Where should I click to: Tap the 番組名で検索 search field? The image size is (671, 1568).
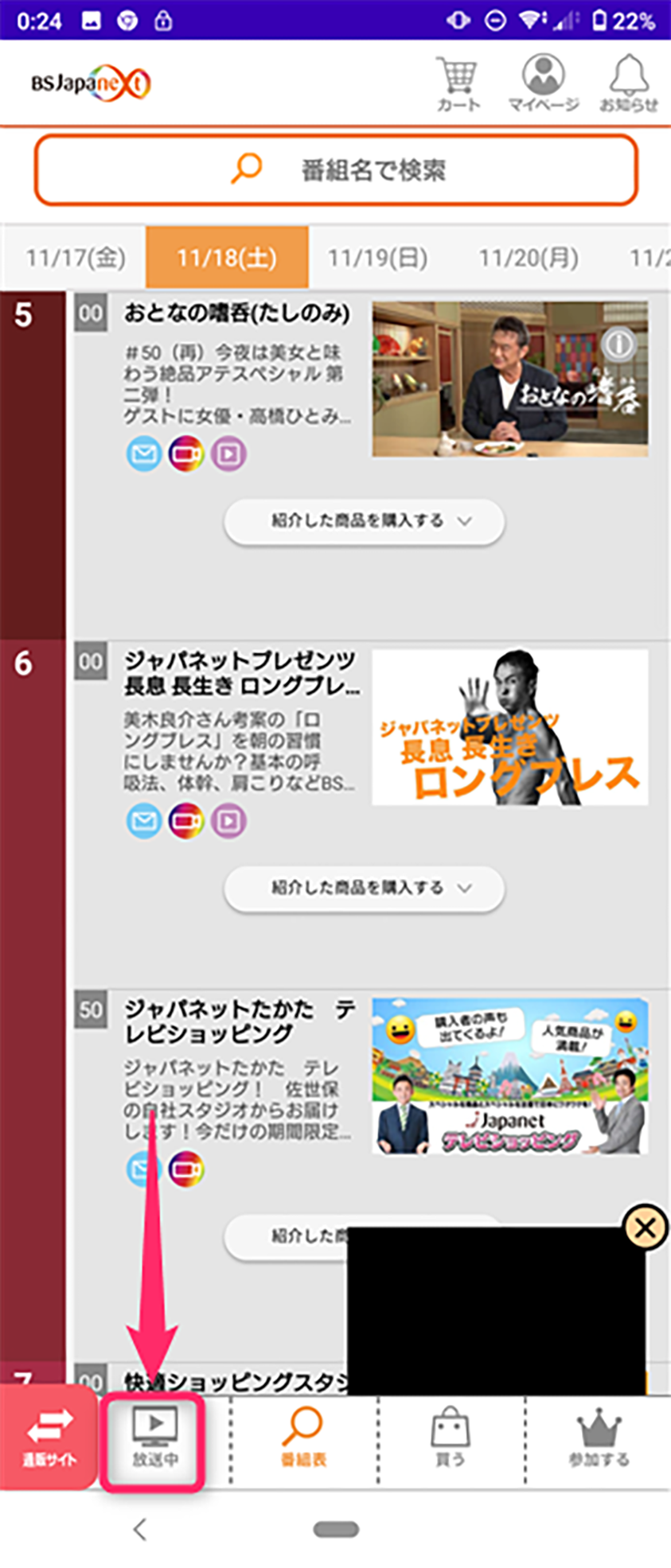click(335, 169)
